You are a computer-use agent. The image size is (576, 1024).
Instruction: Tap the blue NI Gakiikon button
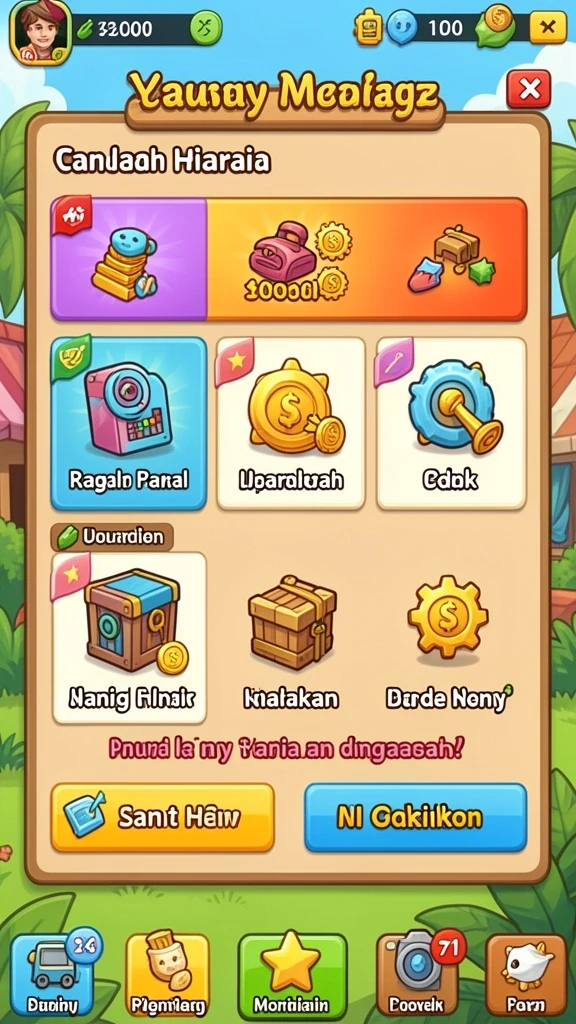[x=415, y=818]
